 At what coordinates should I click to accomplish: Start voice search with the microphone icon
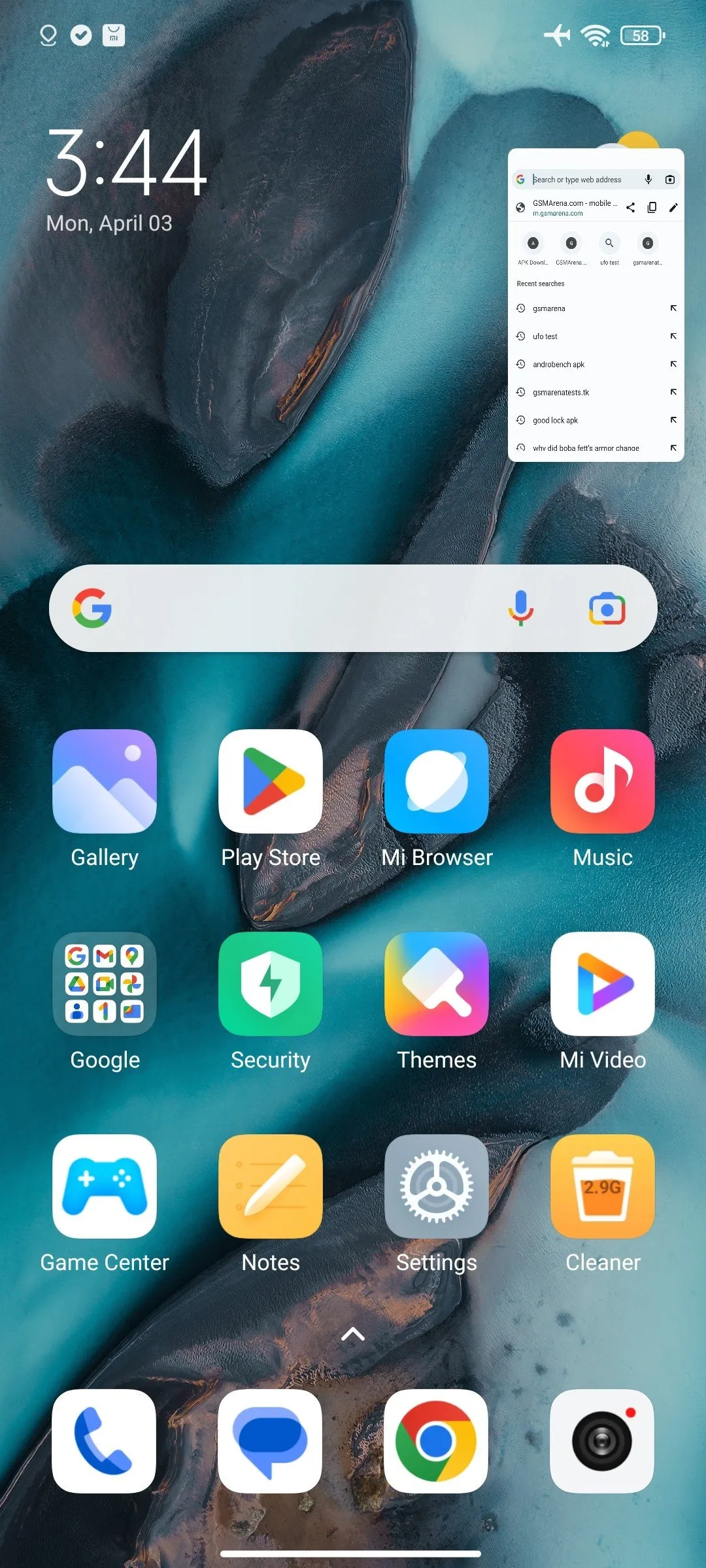pos(521,608)
